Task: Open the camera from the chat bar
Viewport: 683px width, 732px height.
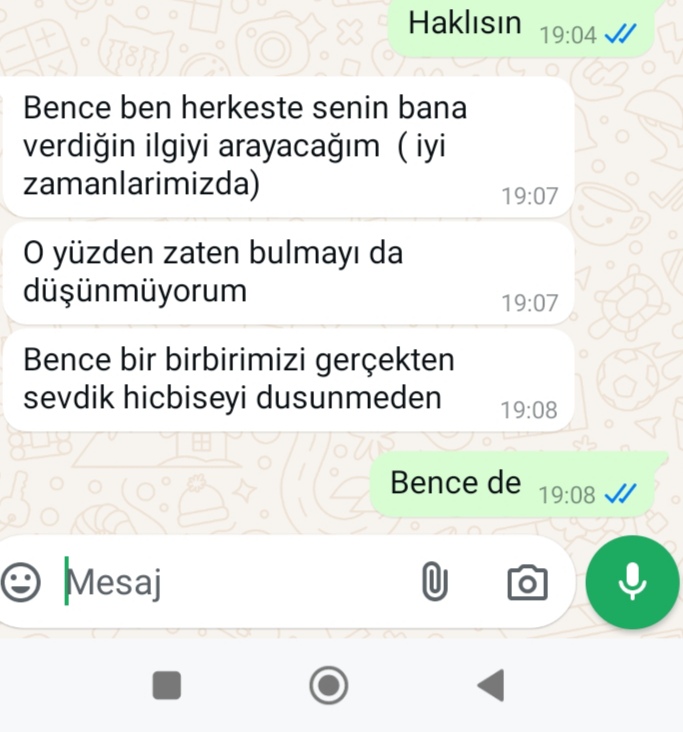Action: click(x=527, y=582)
